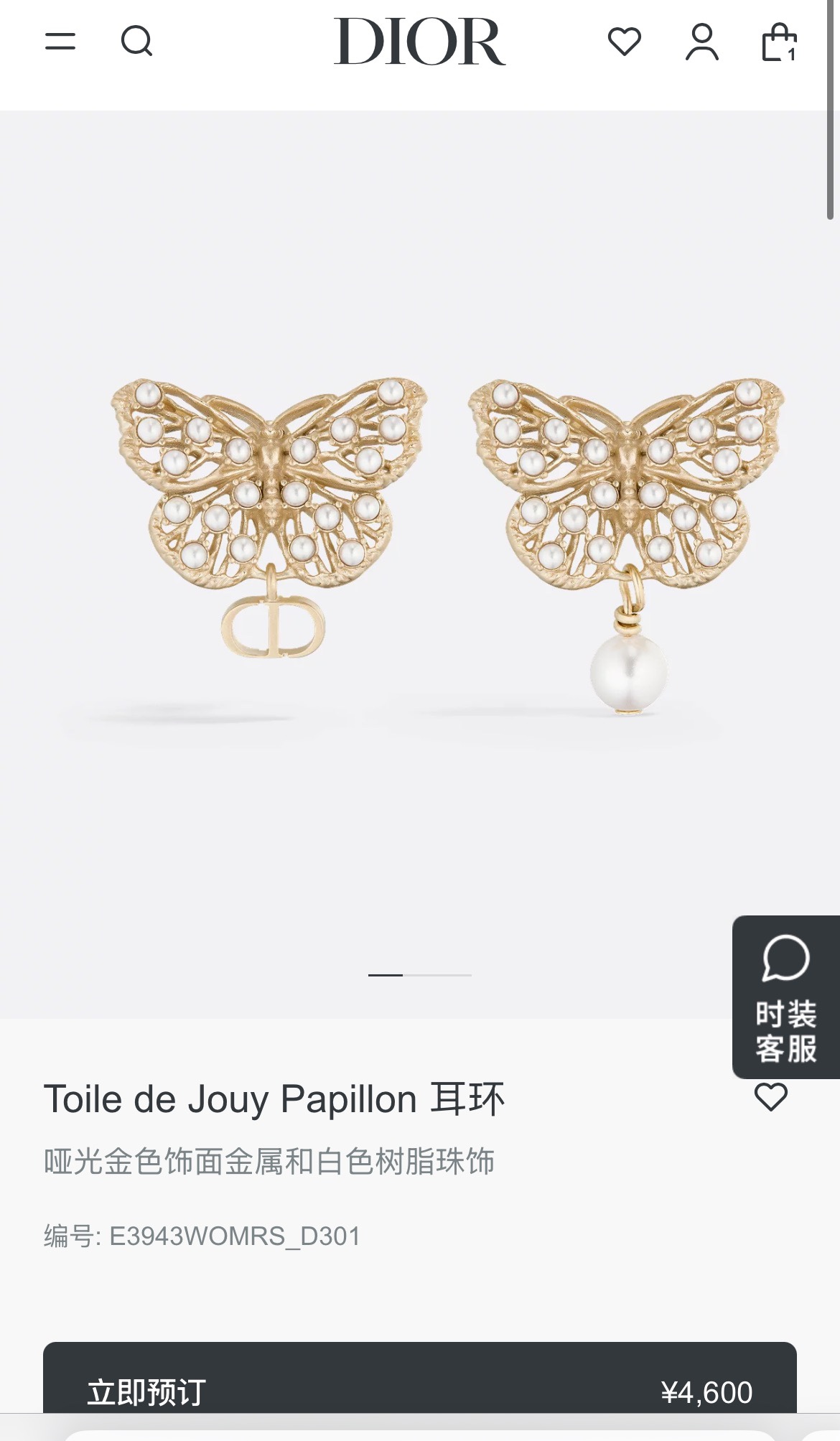The image size is (840, 1441).
Task: Open the wishlist heart in header
Action: pyautogui.click(x=624, y=41)
